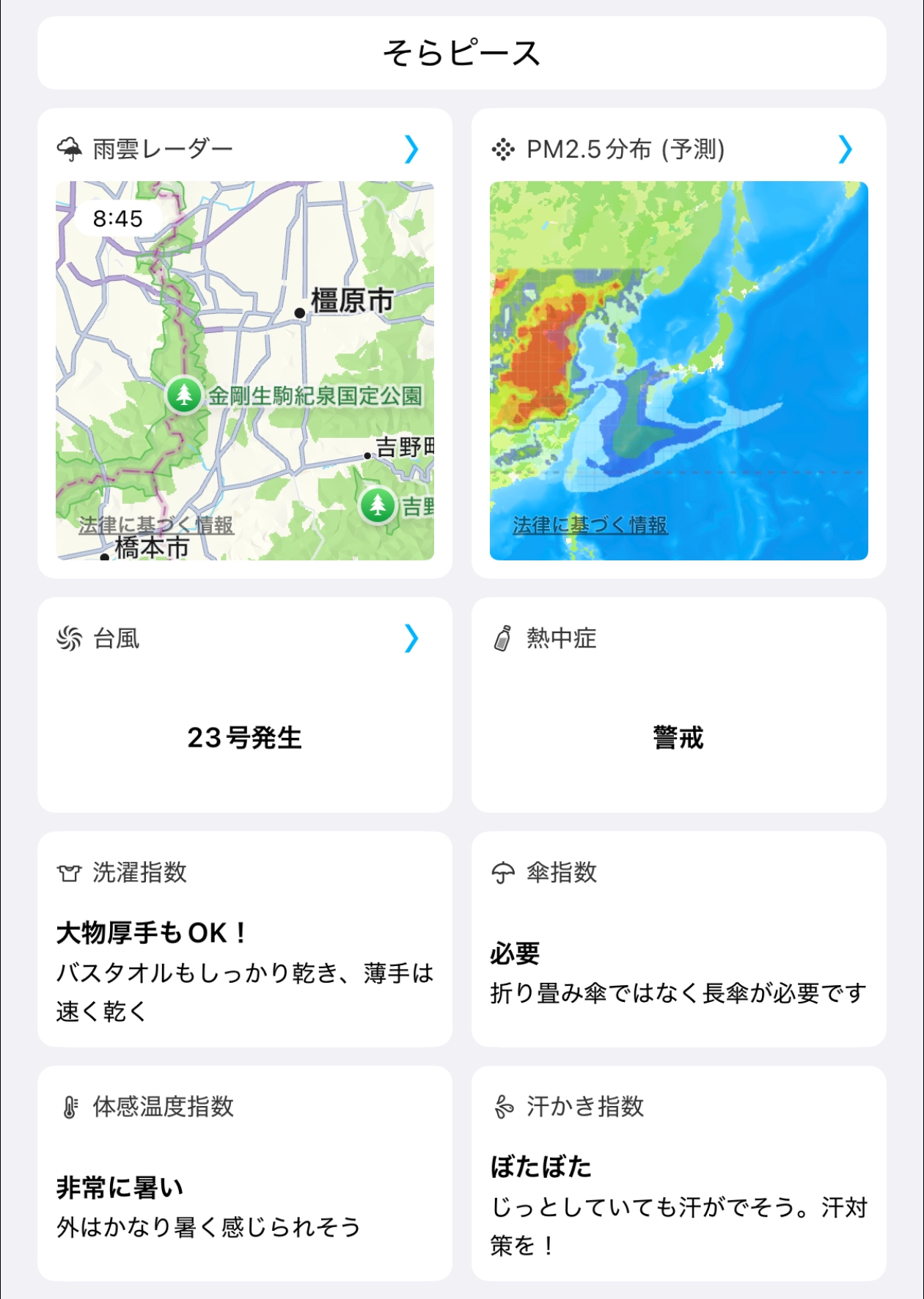The width and height of the screenshot is (924, 1299).
Task: Tap 法律に基づく情報 link on PM2.5 map
Action: 590,524
